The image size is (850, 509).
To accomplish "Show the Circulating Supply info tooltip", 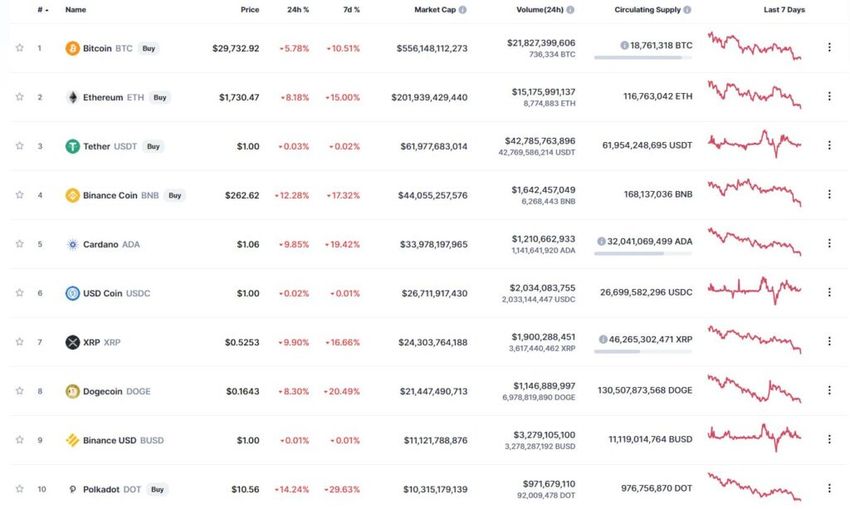I will click(x=687, y=9).
